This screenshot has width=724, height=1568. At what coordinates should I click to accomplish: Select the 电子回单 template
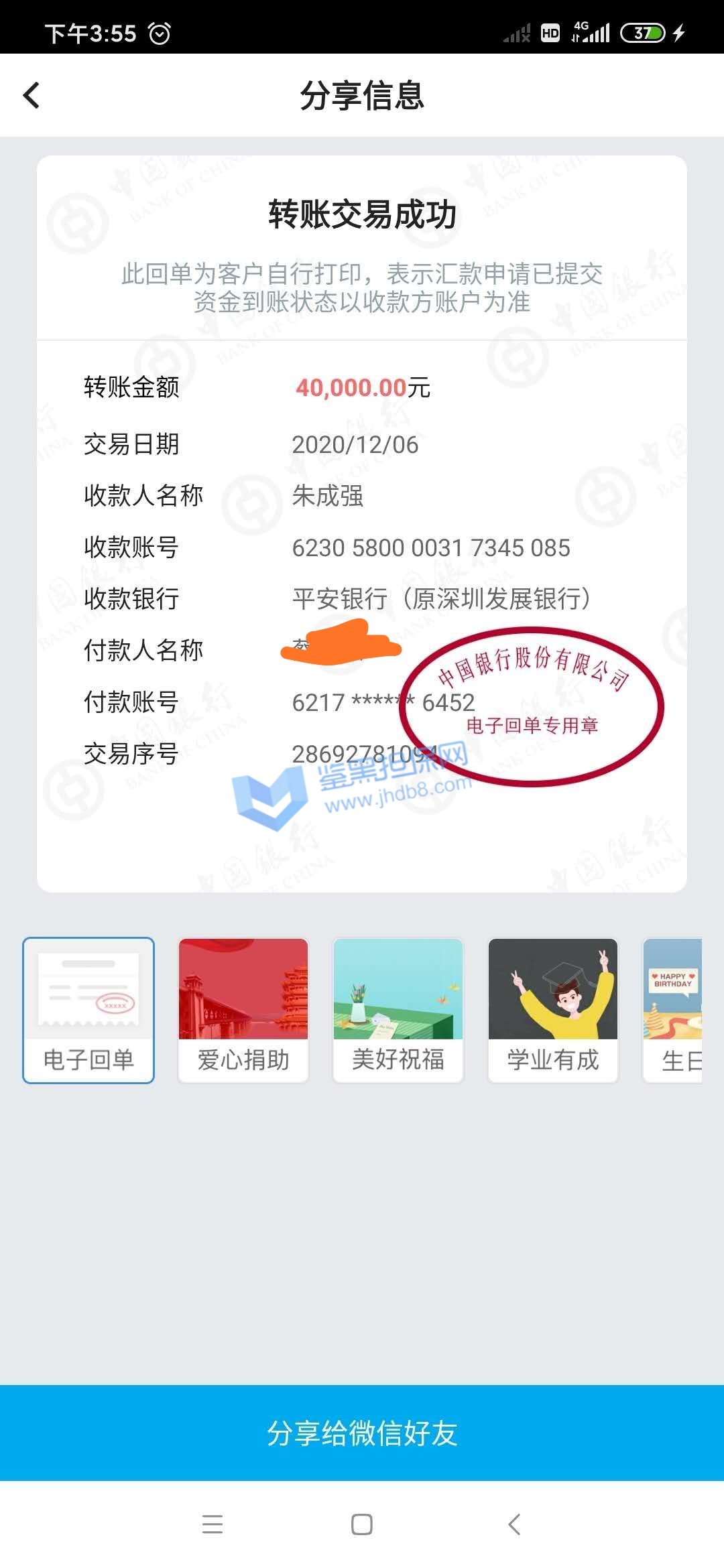[88, 1010]
